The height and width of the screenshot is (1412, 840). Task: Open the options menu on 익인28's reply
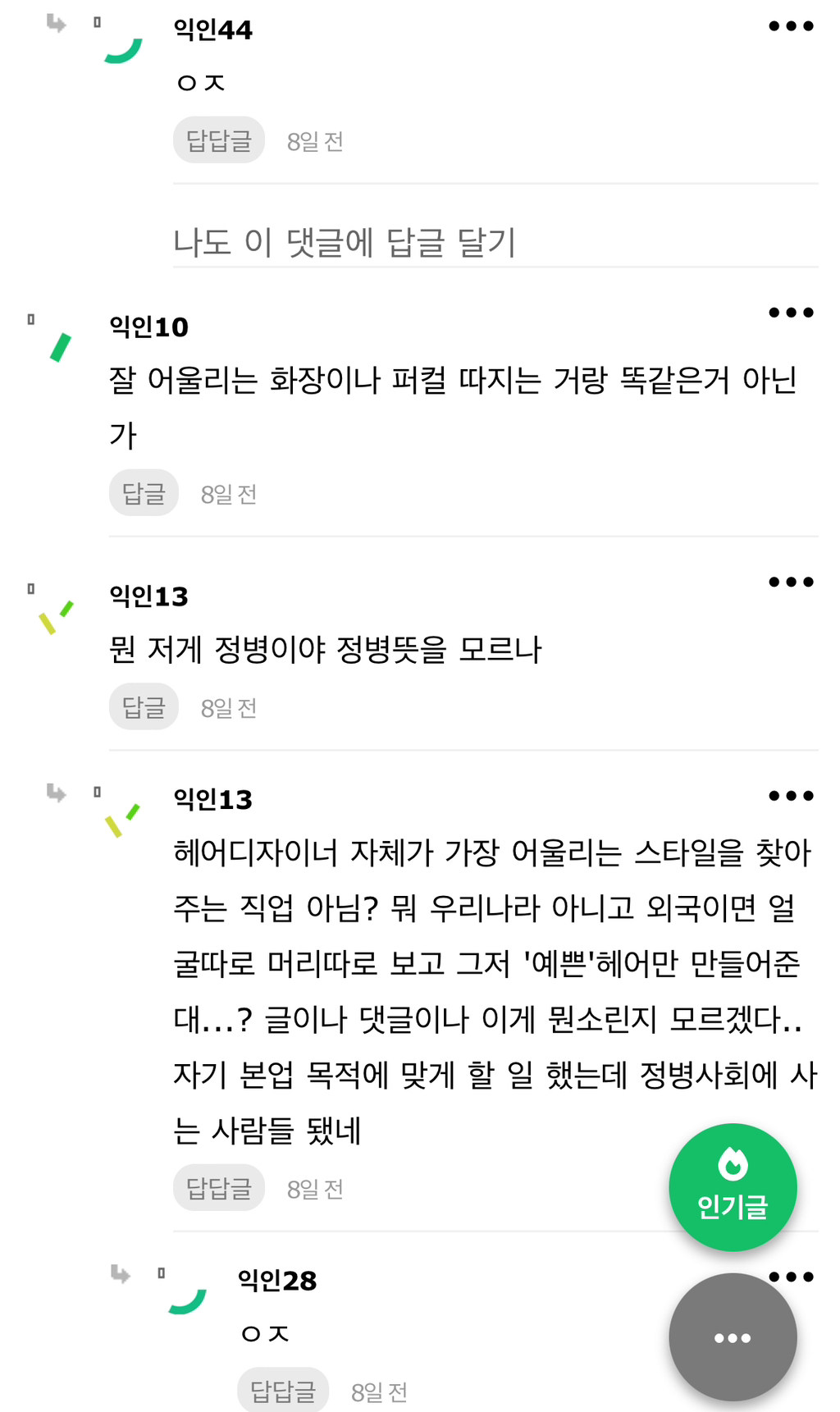pyautogui.click(x=790, y=1276)
